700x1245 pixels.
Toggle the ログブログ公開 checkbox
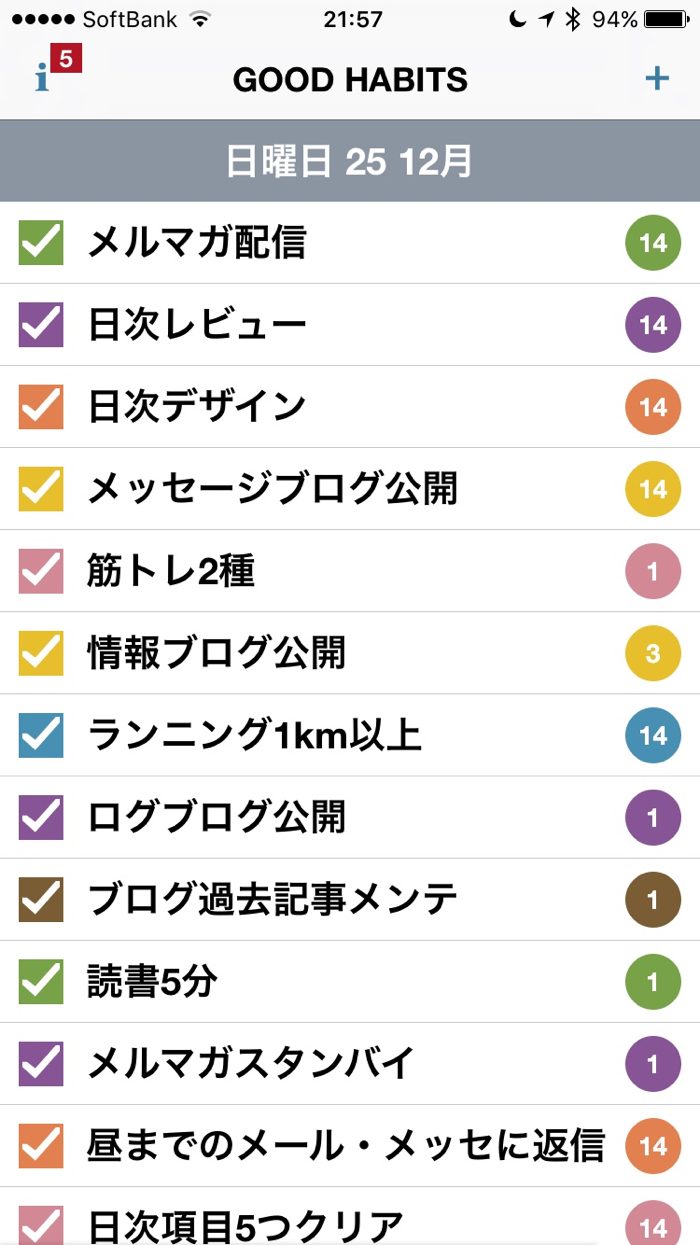(x=41, y=817)
